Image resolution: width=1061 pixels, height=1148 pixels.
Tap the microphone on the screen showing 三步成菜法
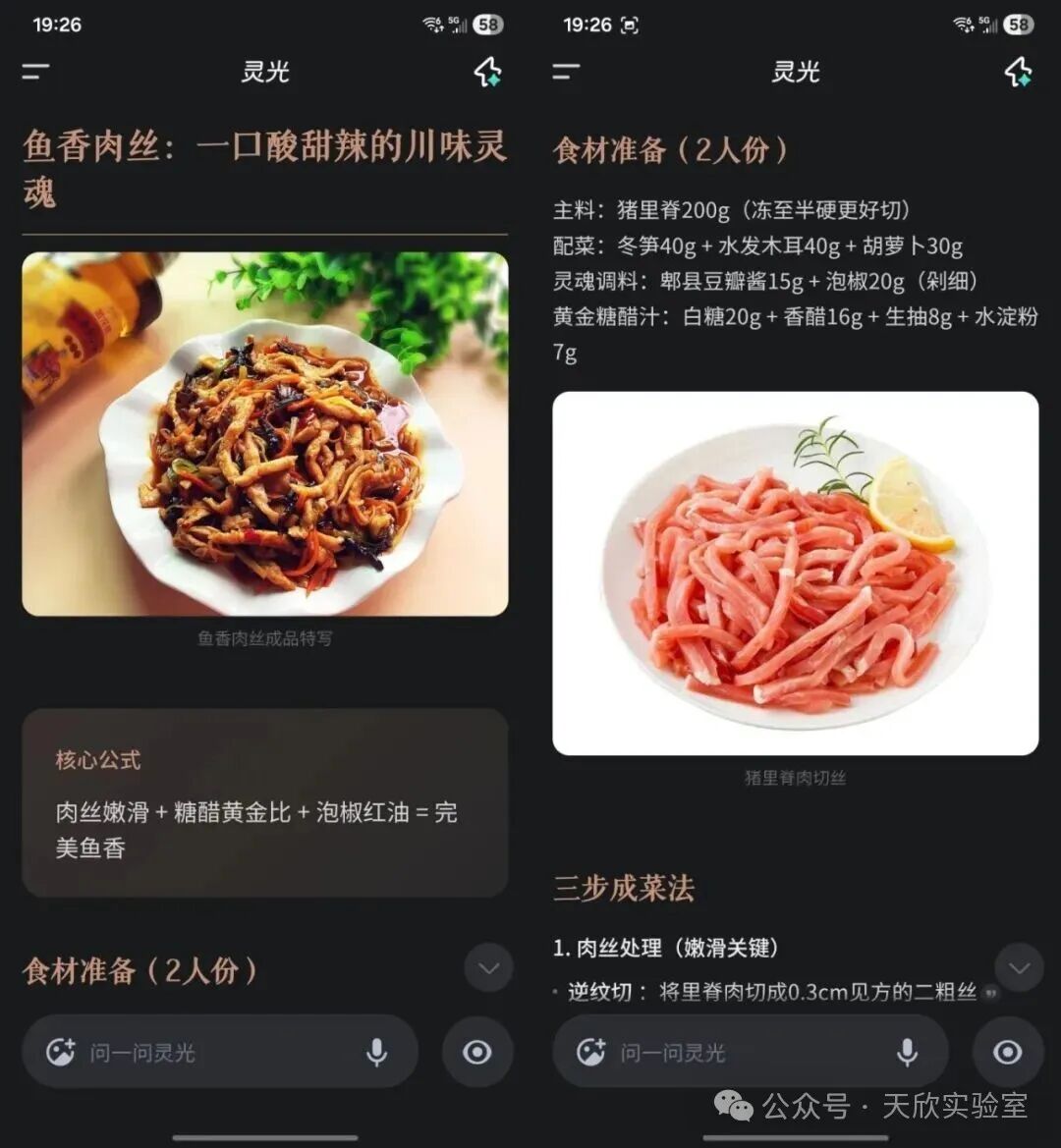907,1052
